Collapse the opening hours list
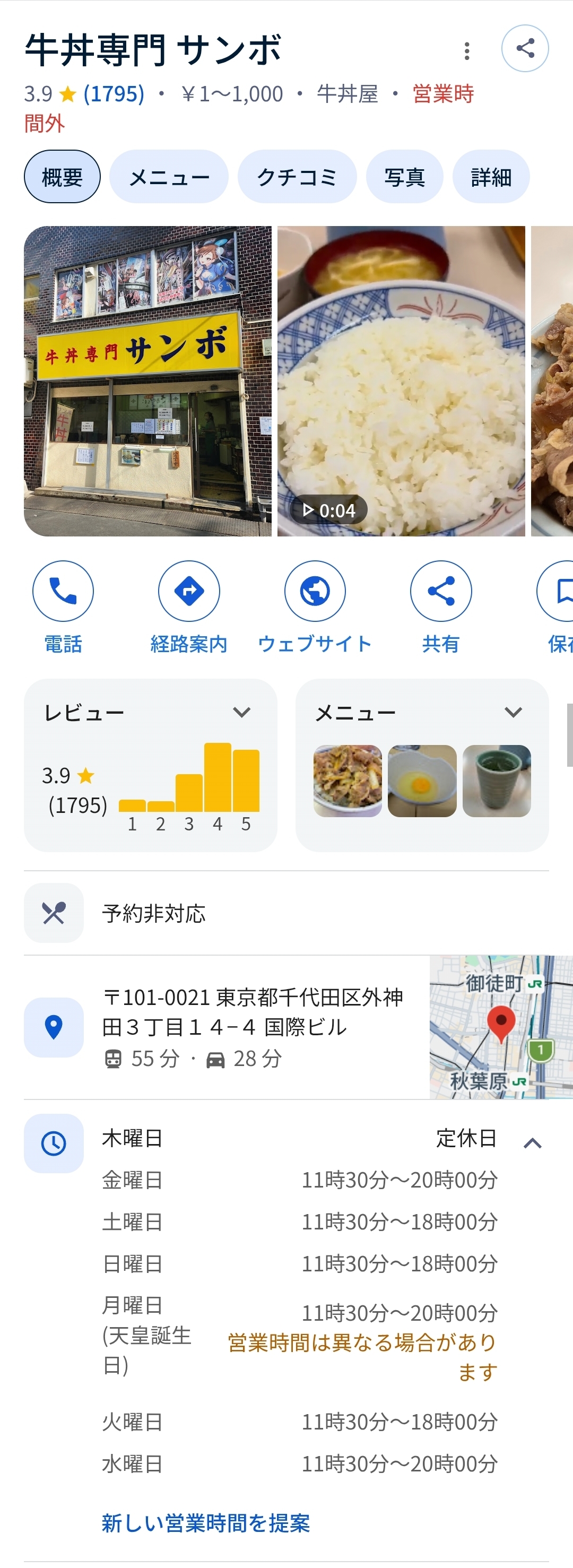 click(x=533, y=1142)
